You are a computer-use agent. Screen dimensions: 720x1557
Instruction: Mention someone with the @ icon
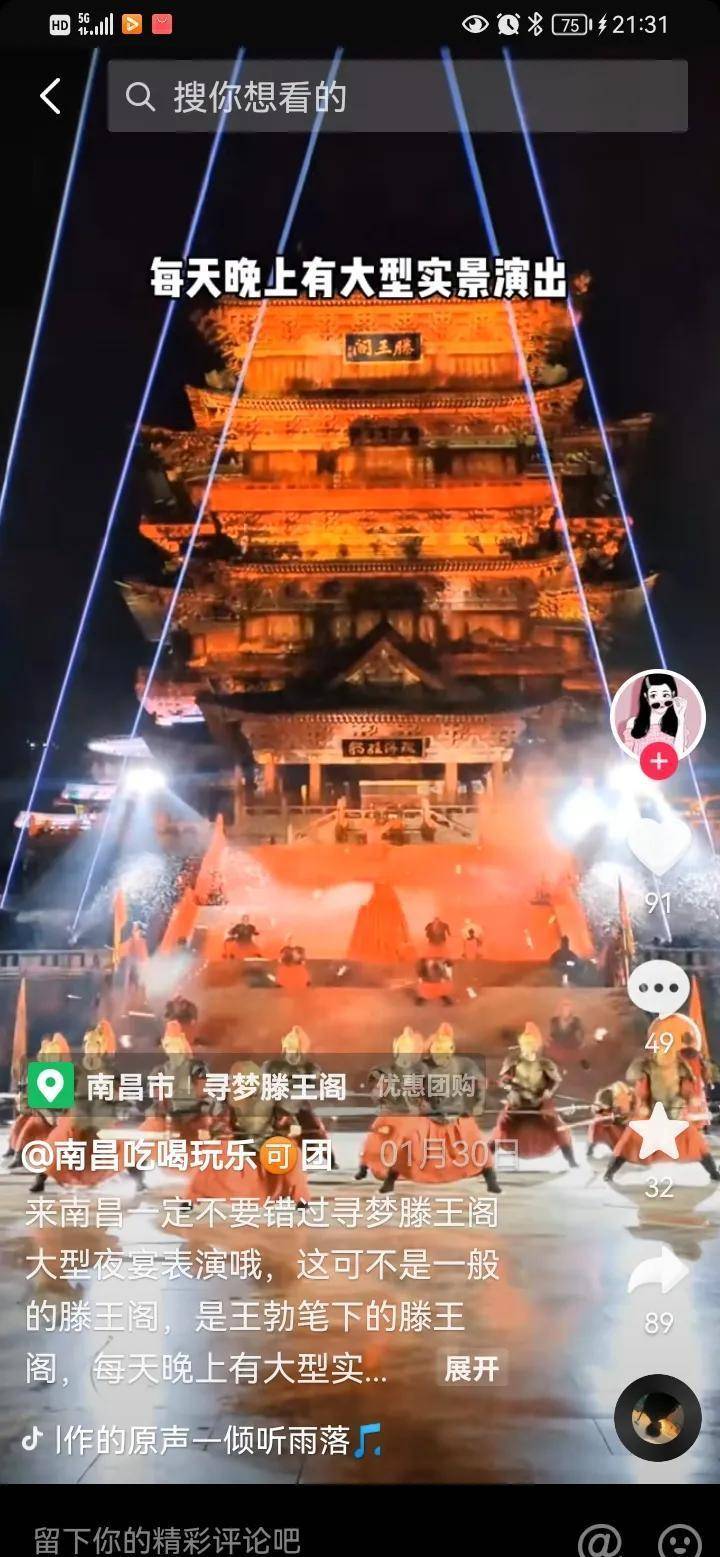pyautogui.click(x=598, y=1540)
